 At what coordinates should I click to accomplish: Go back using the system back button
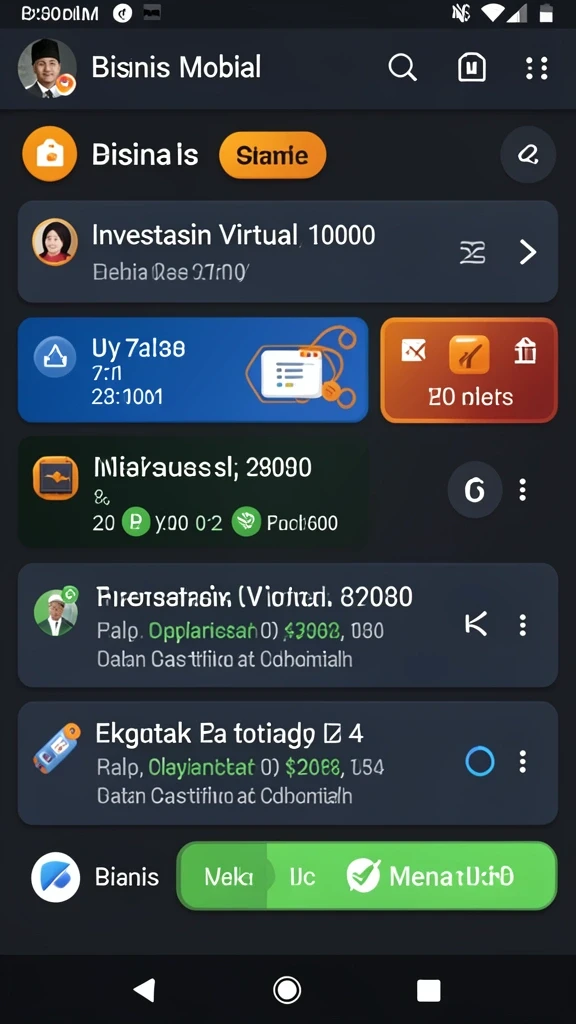point(144,989)
